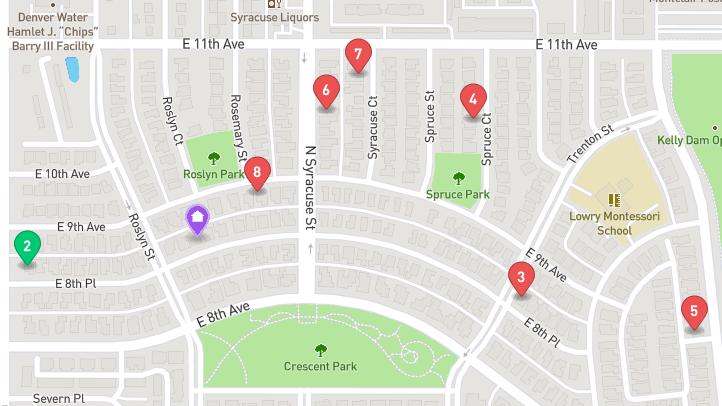
Task: Select the green pin numbered 2
Action: pyautogui.click(x=27, y=247)
